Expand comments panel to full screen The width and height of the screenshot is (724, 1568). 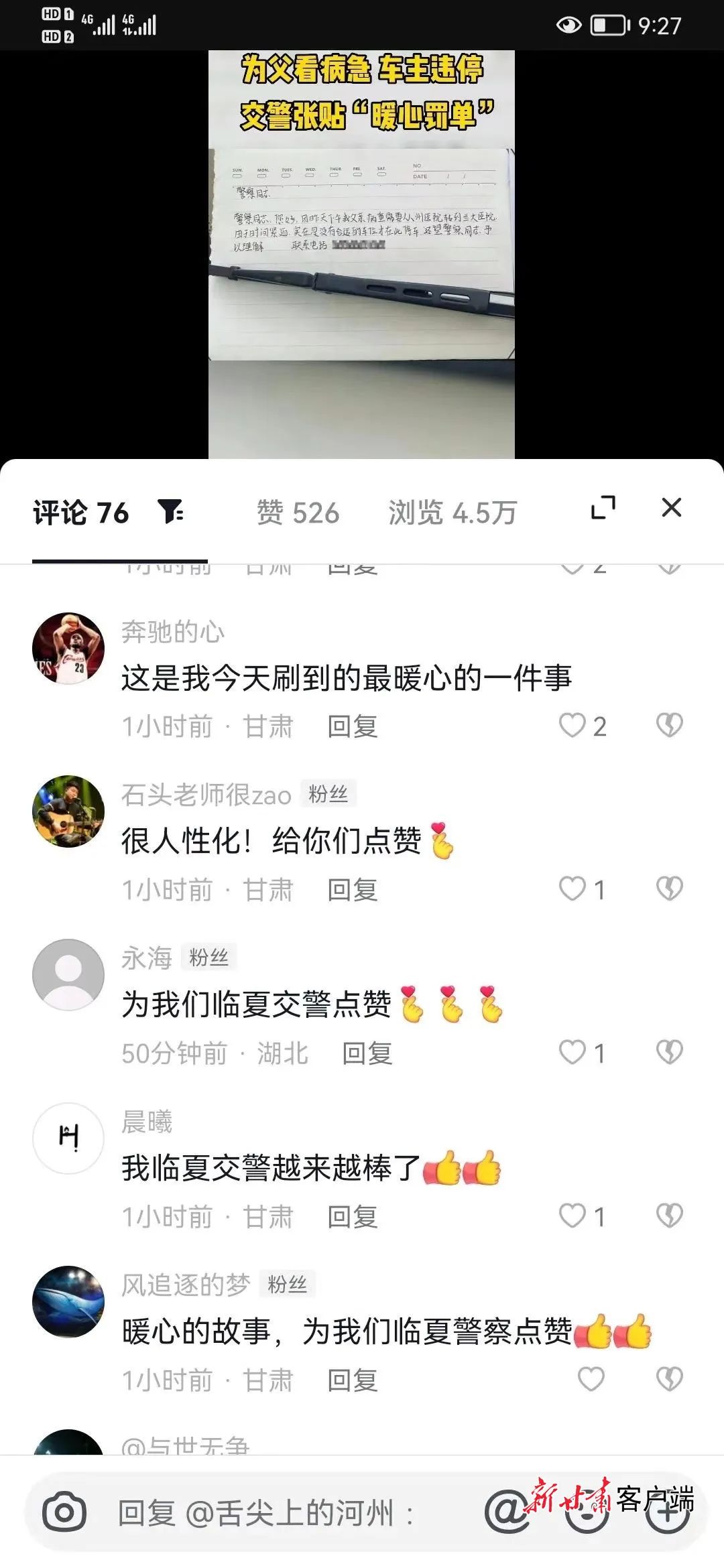pyautogui.click(x=603, y=508)
